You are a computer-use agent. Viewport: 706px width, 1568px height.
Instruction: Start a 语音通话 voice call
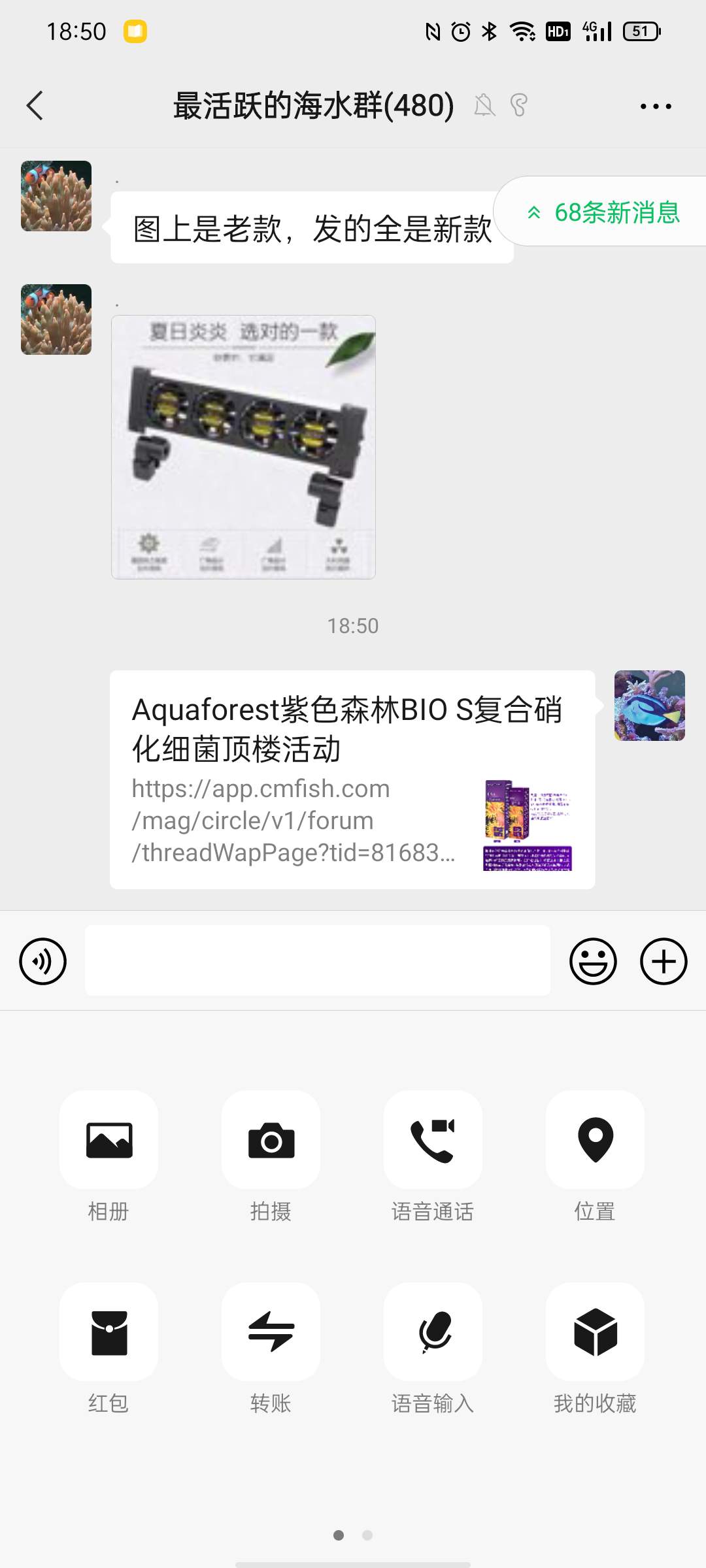(x=433, y=1140)
